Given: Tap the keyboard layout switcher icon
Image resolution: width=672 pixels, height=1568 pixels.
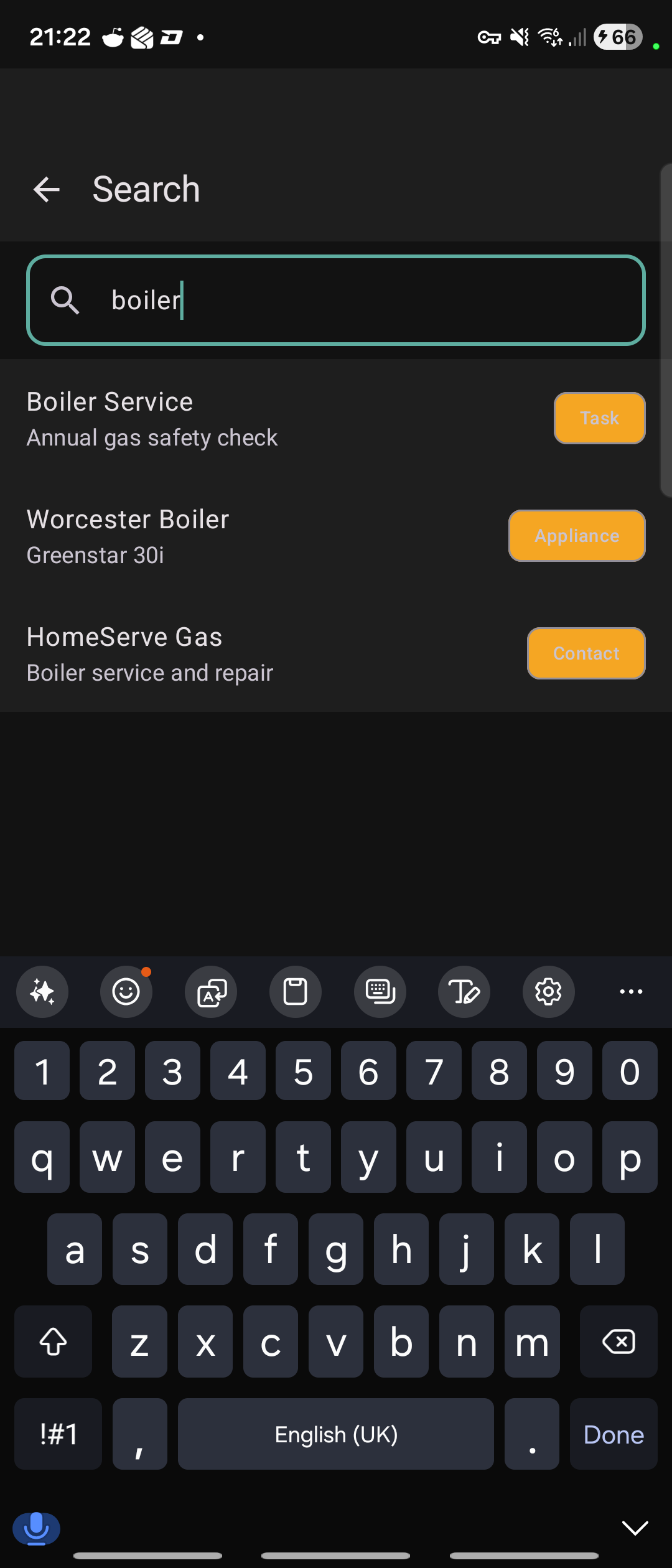Looking at the screenshot, I should coord(380,992).
